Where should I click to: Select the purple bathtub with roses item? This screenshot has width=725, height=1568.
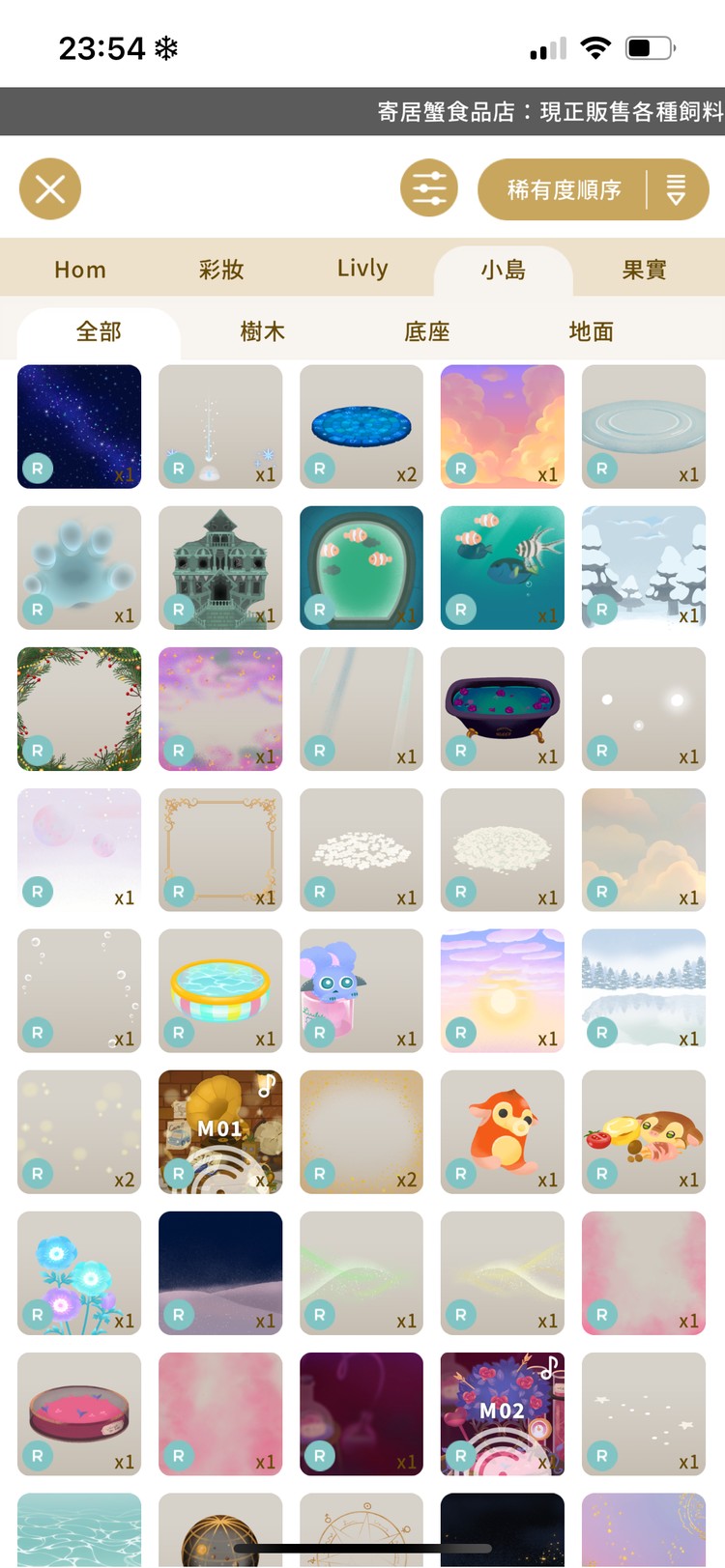pos(503,708)
